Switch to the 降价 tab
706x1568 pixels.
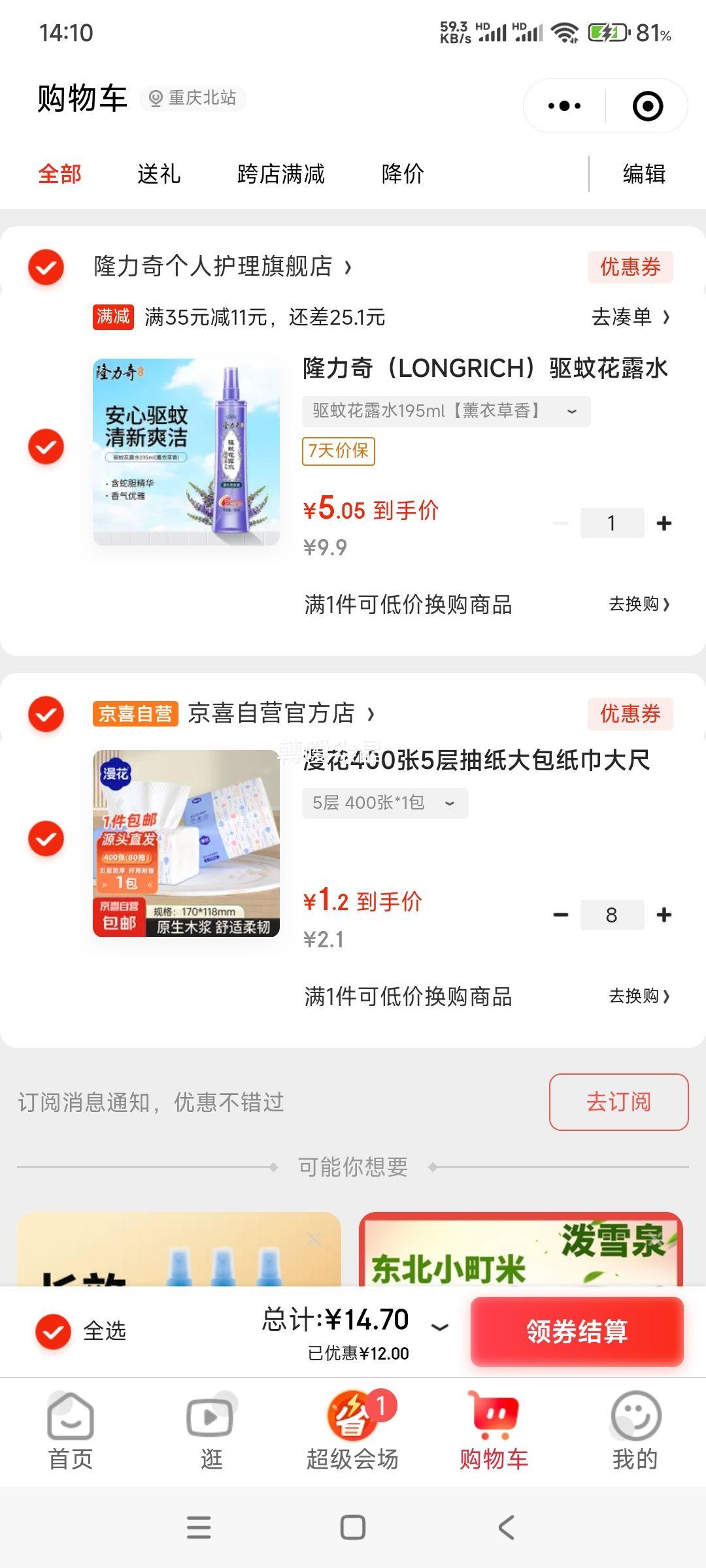403,174
